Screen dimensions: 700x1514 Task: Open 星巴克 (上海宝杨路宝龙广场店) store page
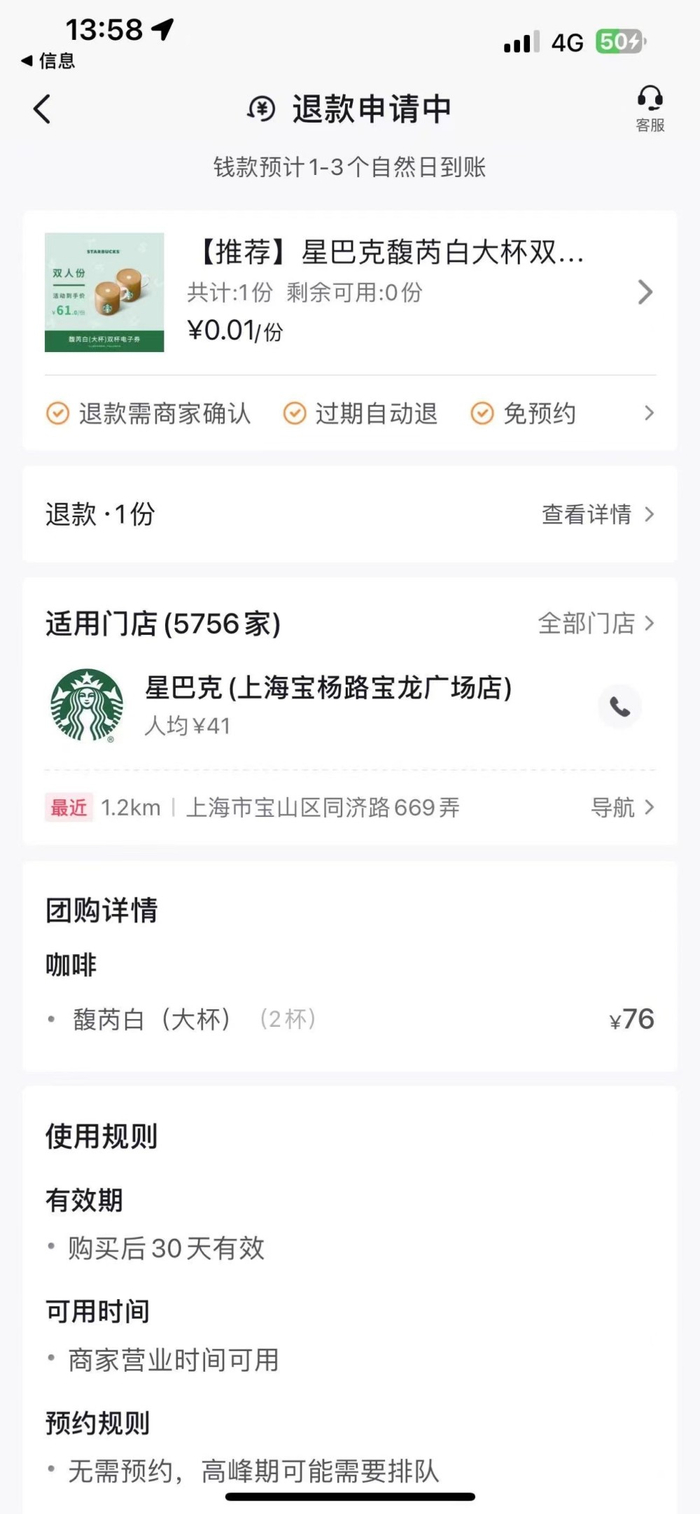point(328,689)
